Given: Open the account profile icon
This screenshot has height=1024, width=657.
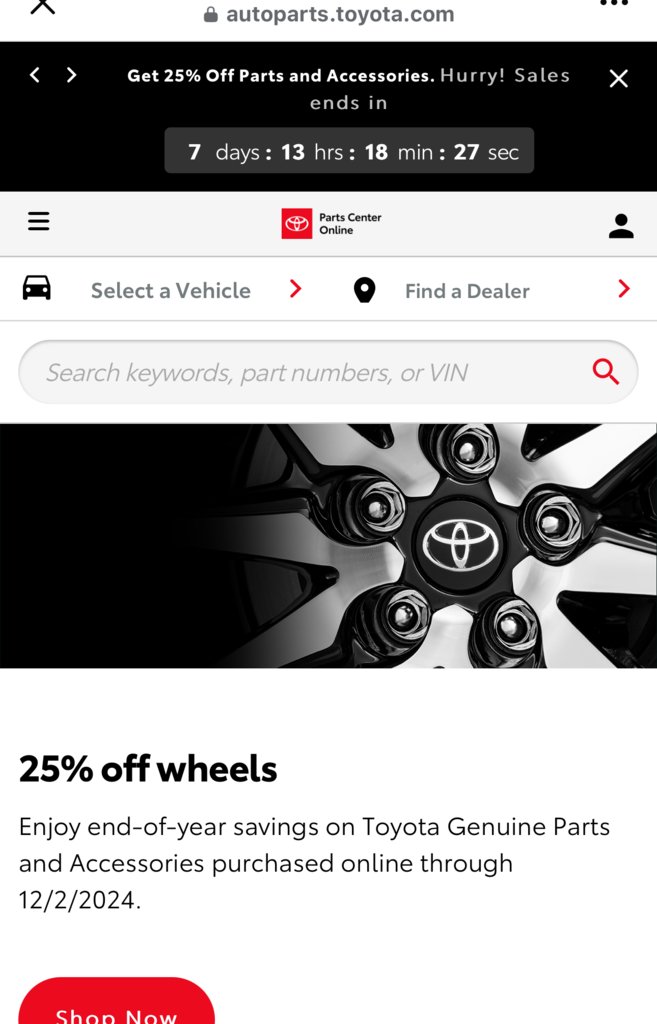Looking at the screenshot, I should coord(621,226).
